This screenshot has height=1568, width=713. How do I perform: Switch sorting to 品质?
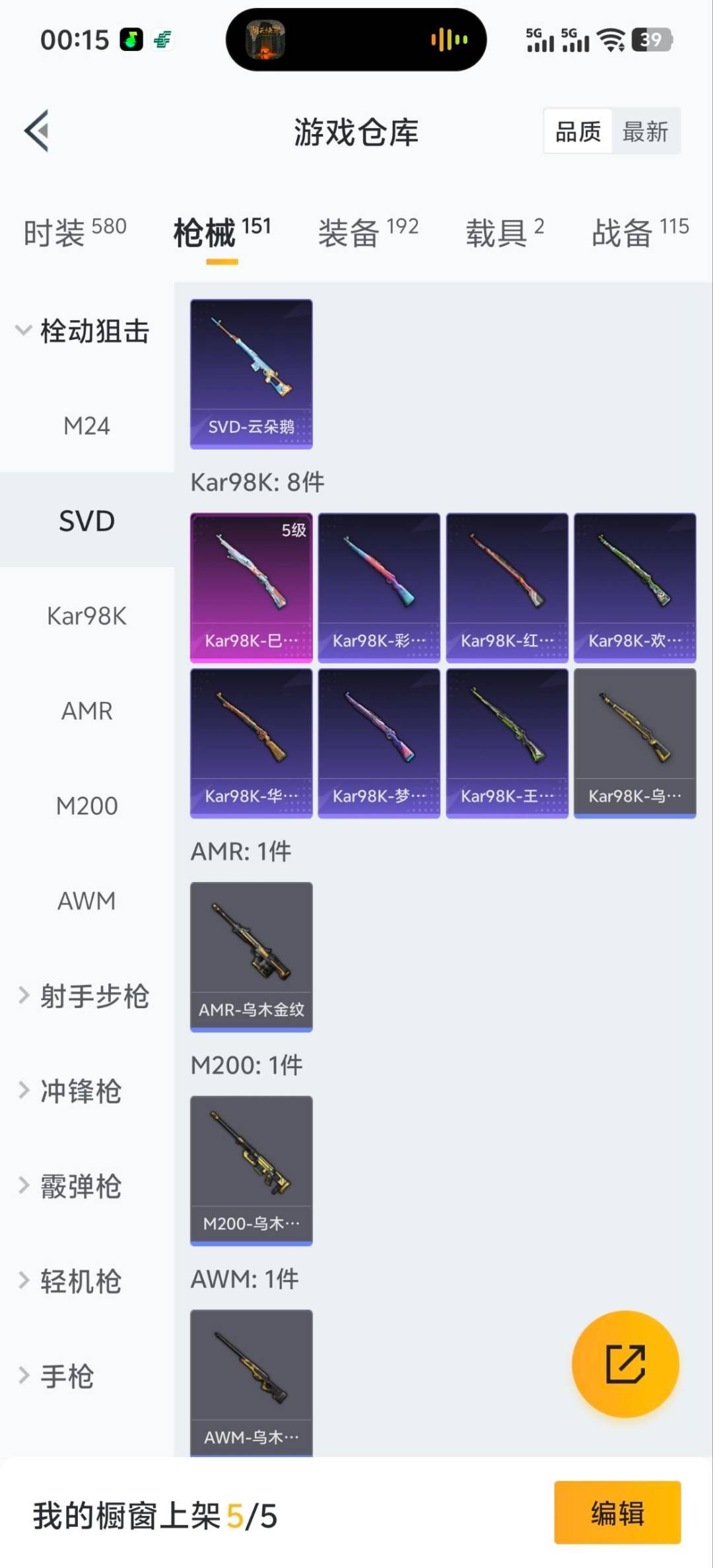coord(576,131)
